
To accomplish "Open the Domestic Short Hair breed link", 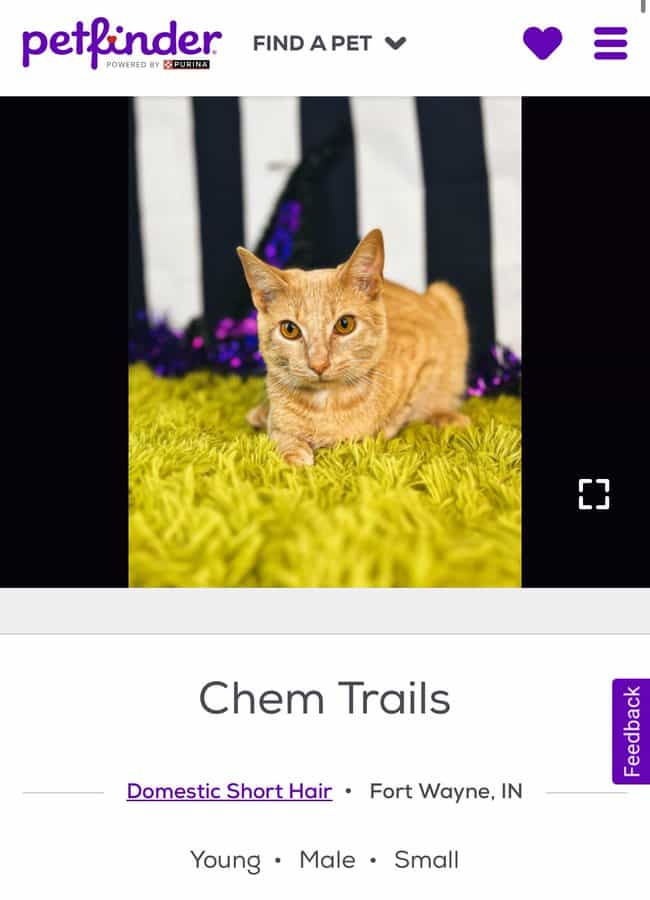I will point(229,791).
